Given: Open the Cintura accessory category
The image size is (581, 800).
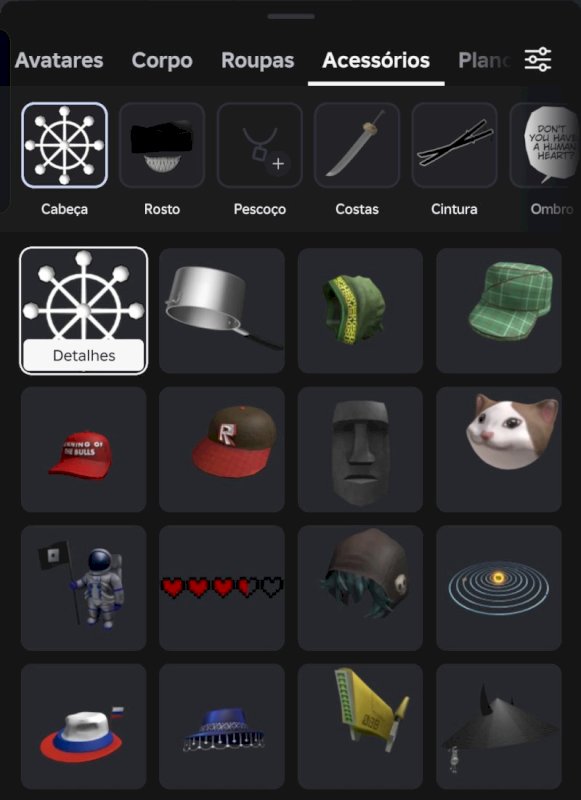Looking at the screenshot, I should pos(454,145).
